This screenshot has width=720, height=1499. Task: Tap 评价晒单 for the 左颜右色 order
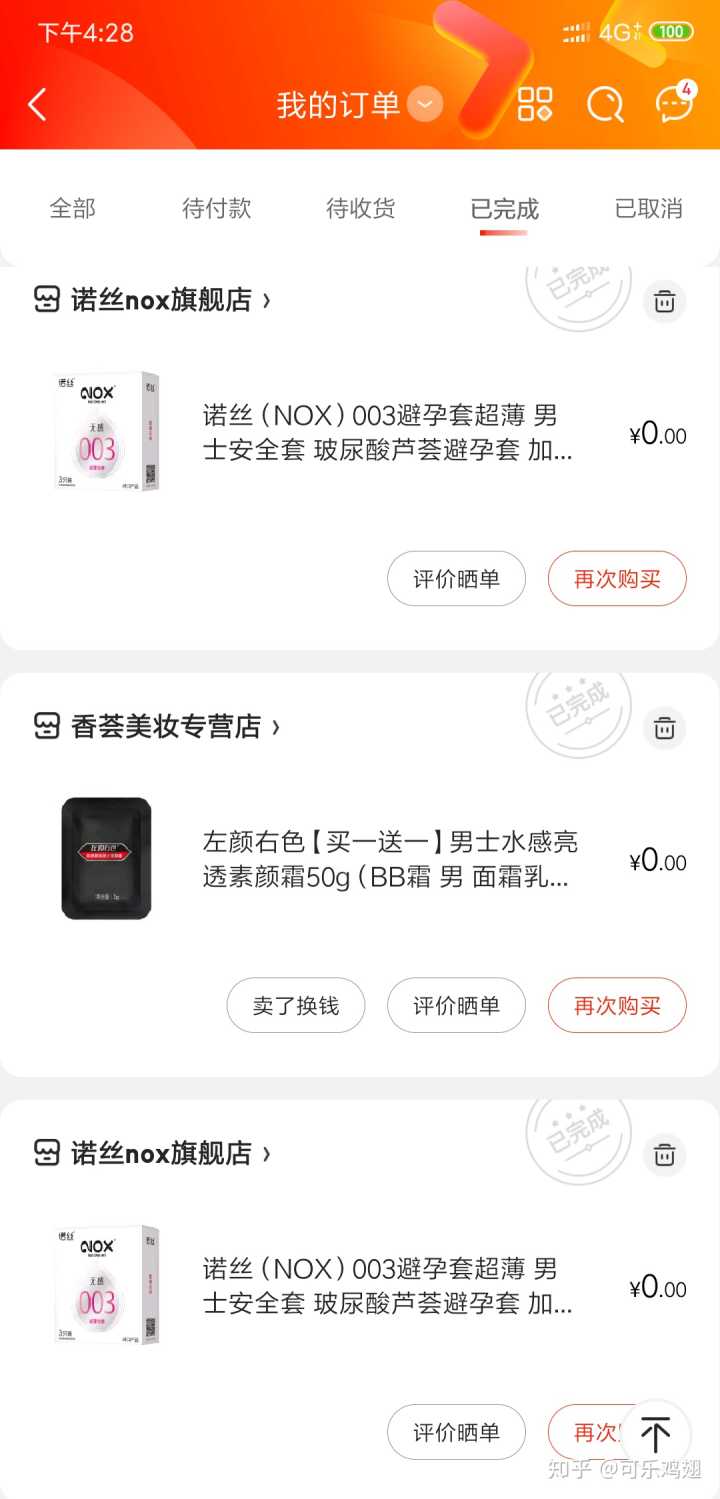click(x=456, y=1005)
